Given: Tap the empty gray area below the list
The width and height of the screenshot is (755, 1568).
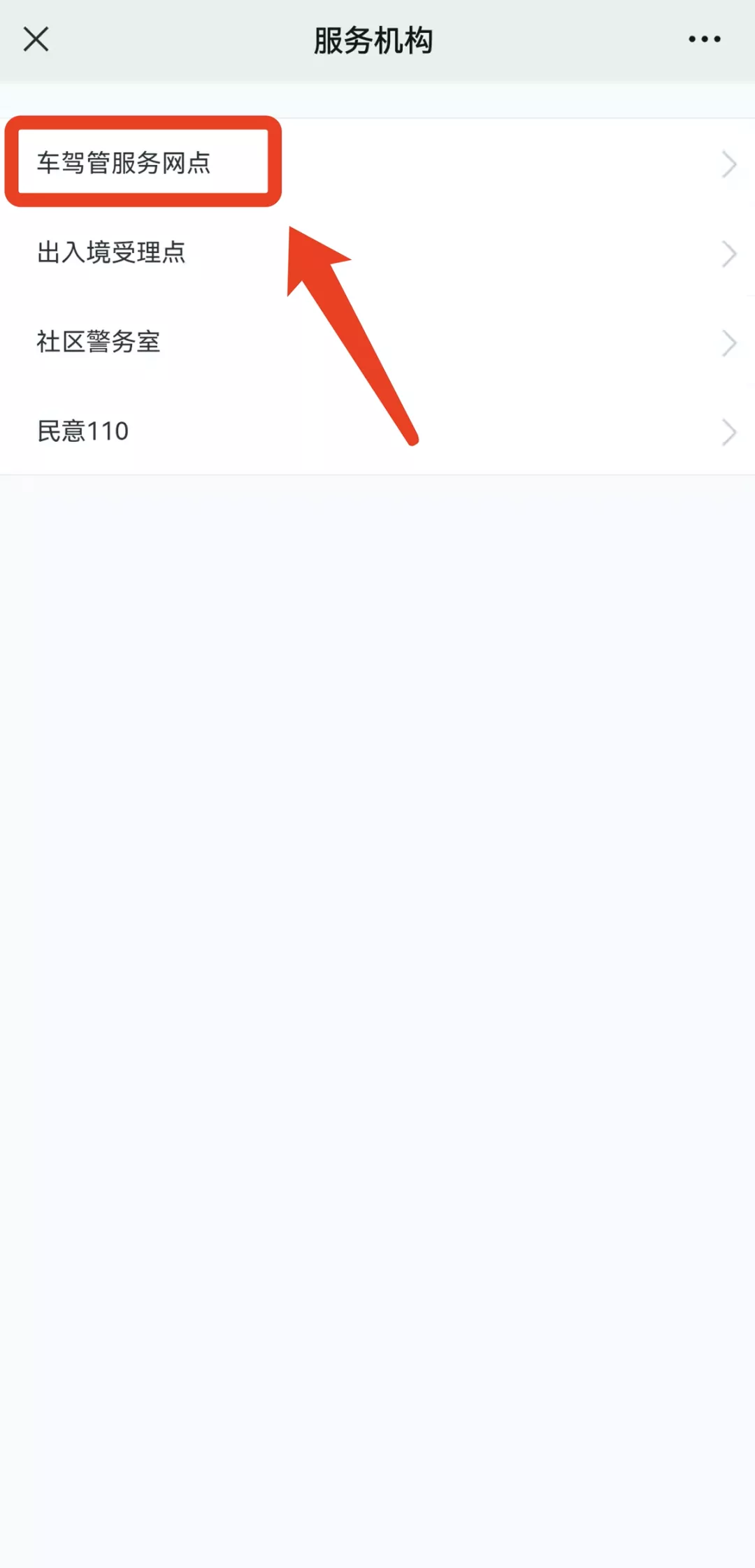Looking at the screenshot, I should [x=377, y=979].
